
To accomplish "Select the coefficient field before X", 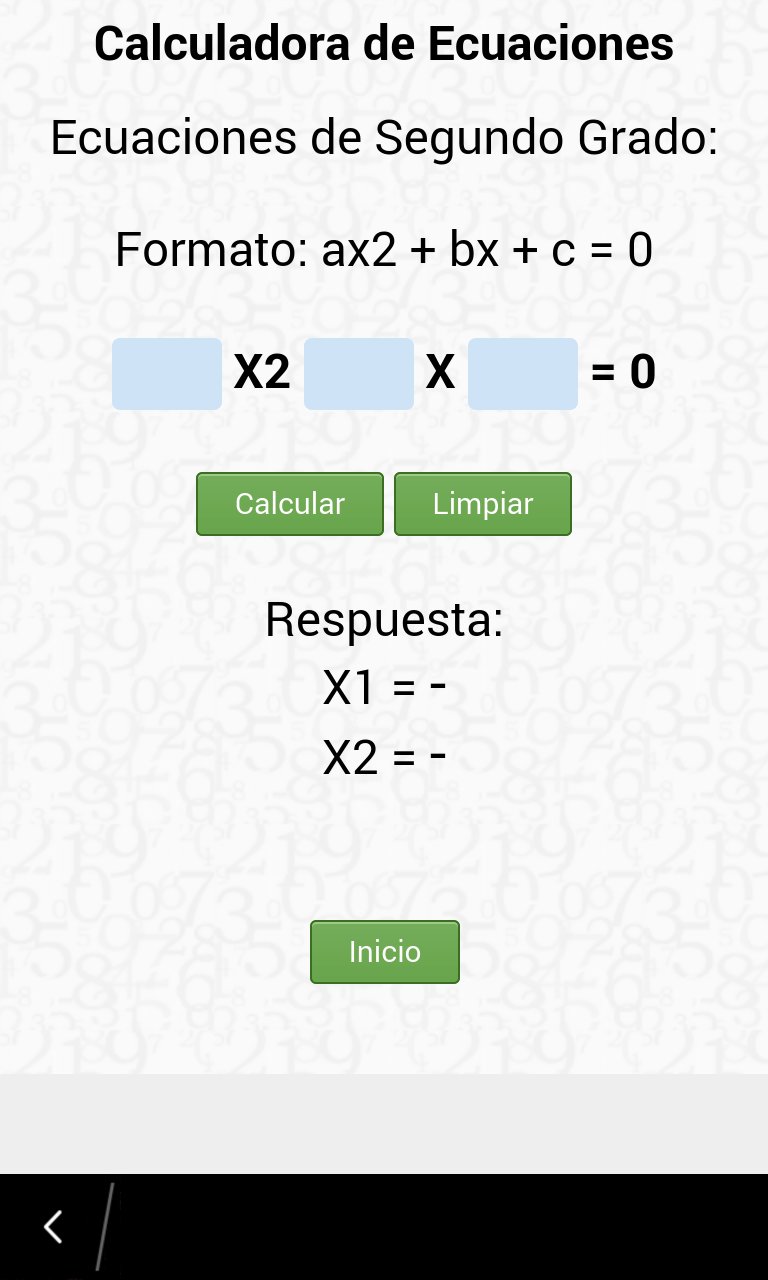I will pyautogui.click(x=359, y=374).
